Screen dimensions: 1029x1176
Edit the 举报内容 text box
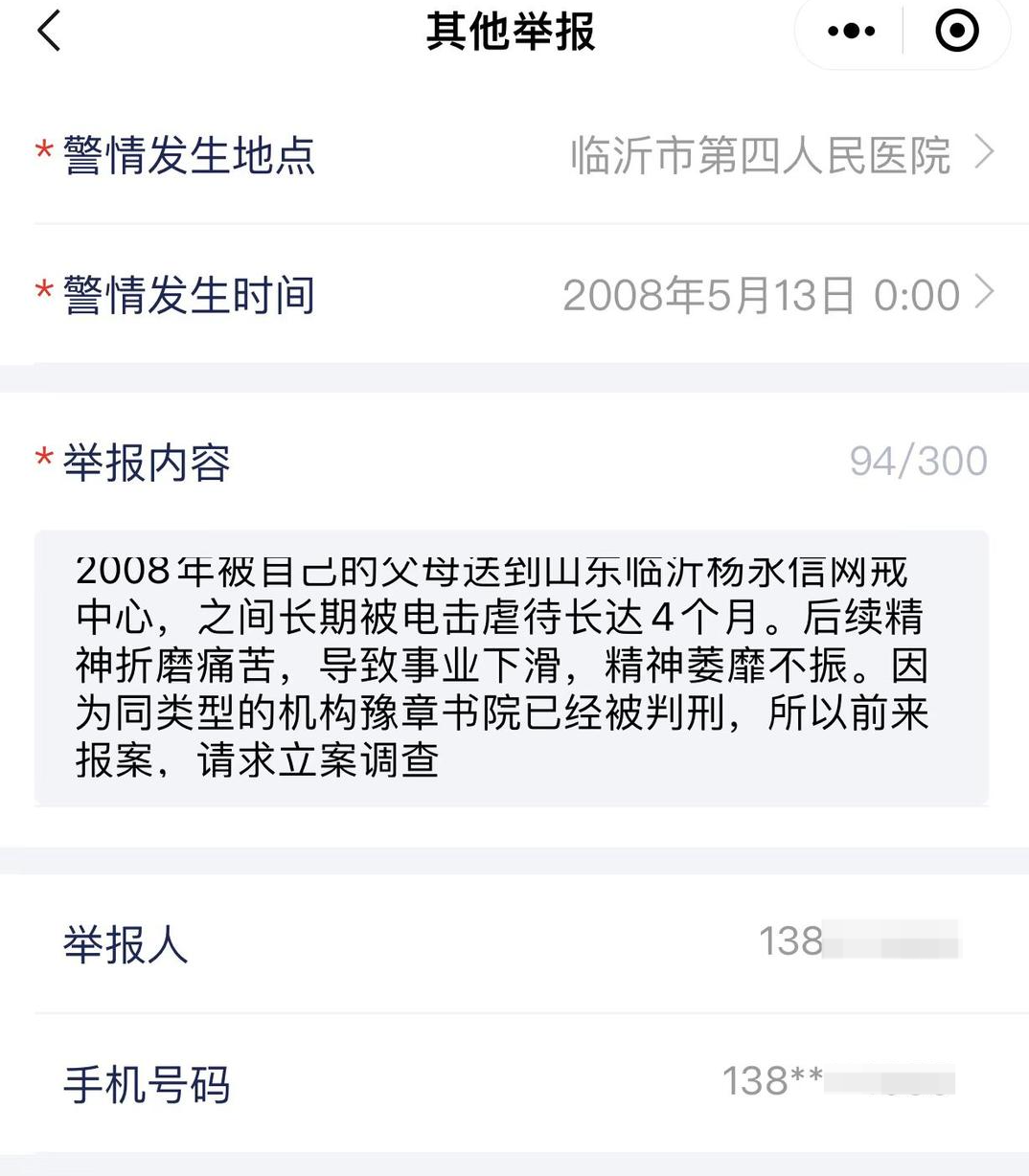click(511, 667)
